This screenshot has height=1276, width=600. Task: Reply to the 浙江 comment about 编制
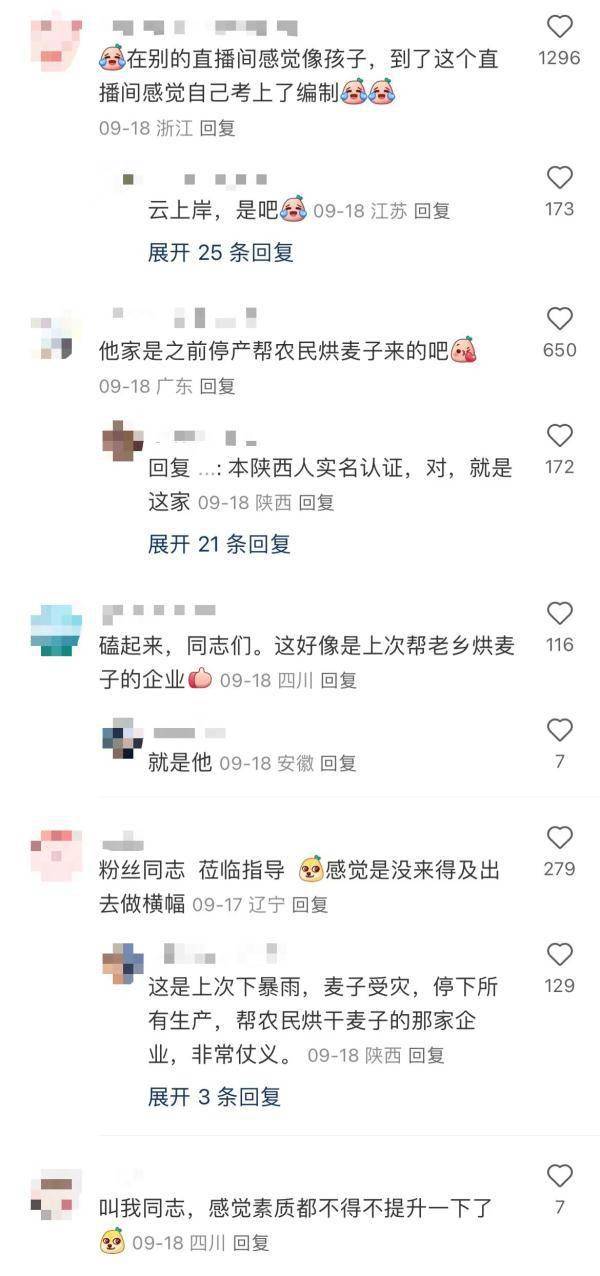tap(217, 129)
